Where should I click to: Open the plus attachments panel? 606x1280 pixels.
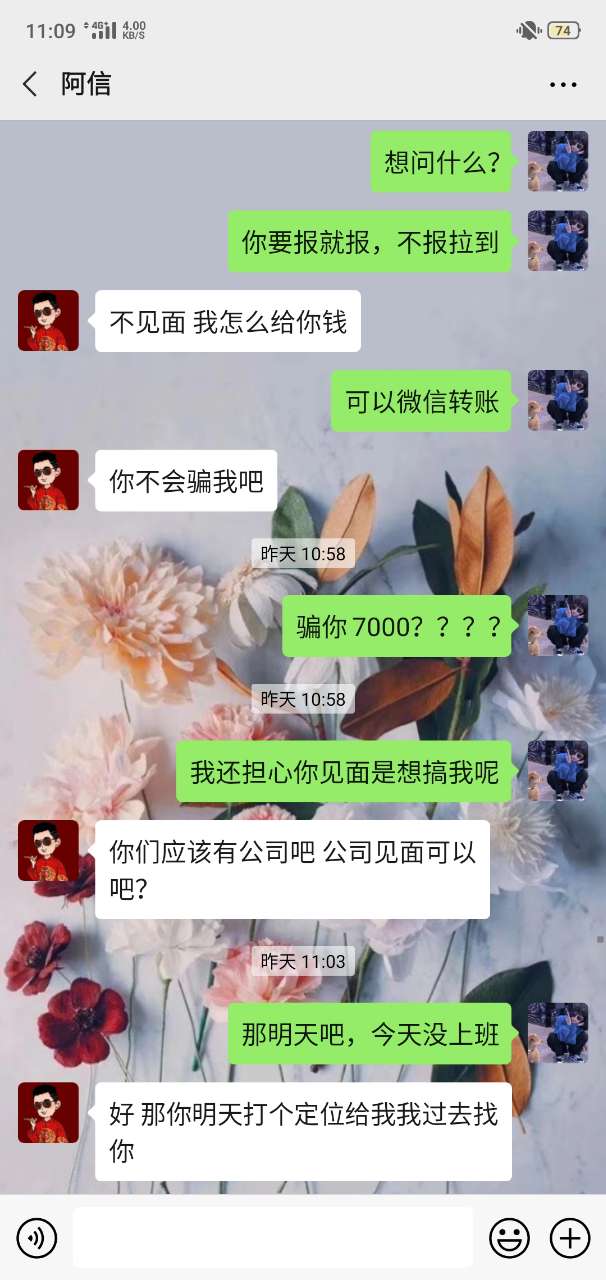570,1239
